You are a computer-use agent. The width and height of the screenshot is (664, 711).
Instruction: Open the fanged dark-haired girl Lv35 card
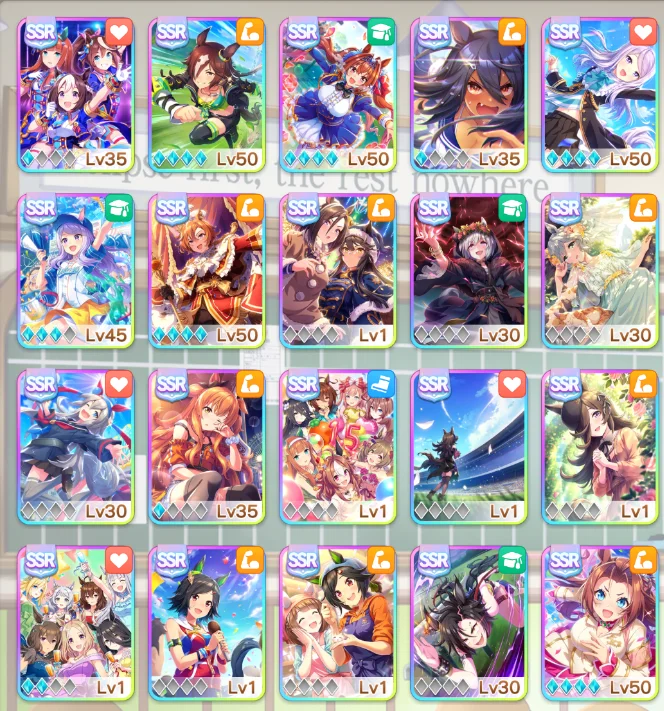469,94
